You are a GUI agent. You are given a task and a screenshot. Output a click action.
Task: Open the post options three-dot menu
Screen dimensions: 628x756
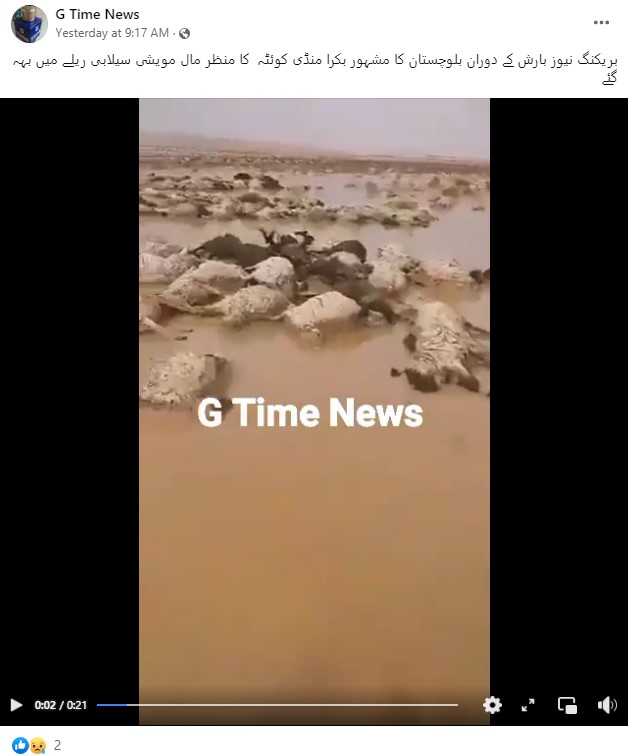(600, 23)
